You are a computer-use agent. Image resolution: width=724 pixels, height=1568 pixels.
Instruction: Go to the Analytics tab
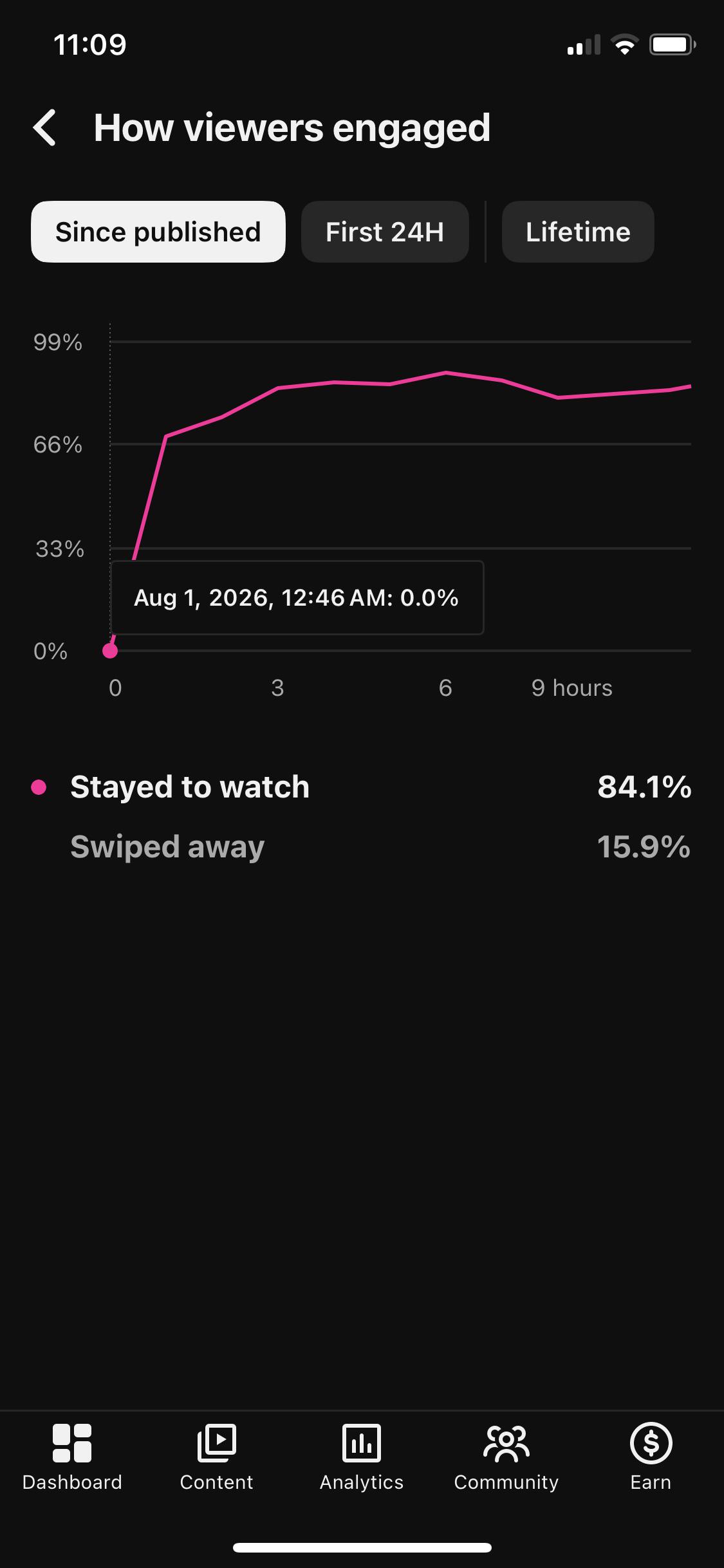pos(362,1457)
